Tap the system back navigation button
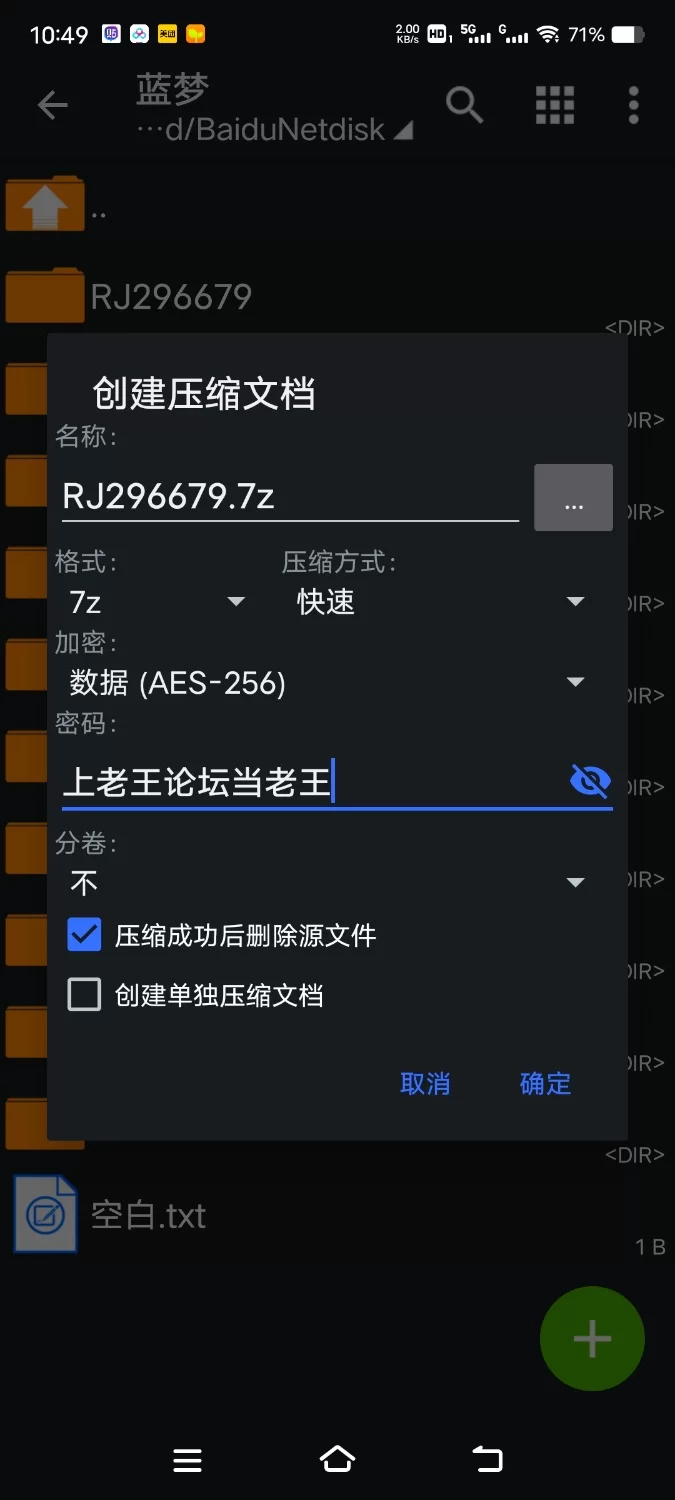The height and width of the screenshot is (1500, 675). (x=487, y=1460)
